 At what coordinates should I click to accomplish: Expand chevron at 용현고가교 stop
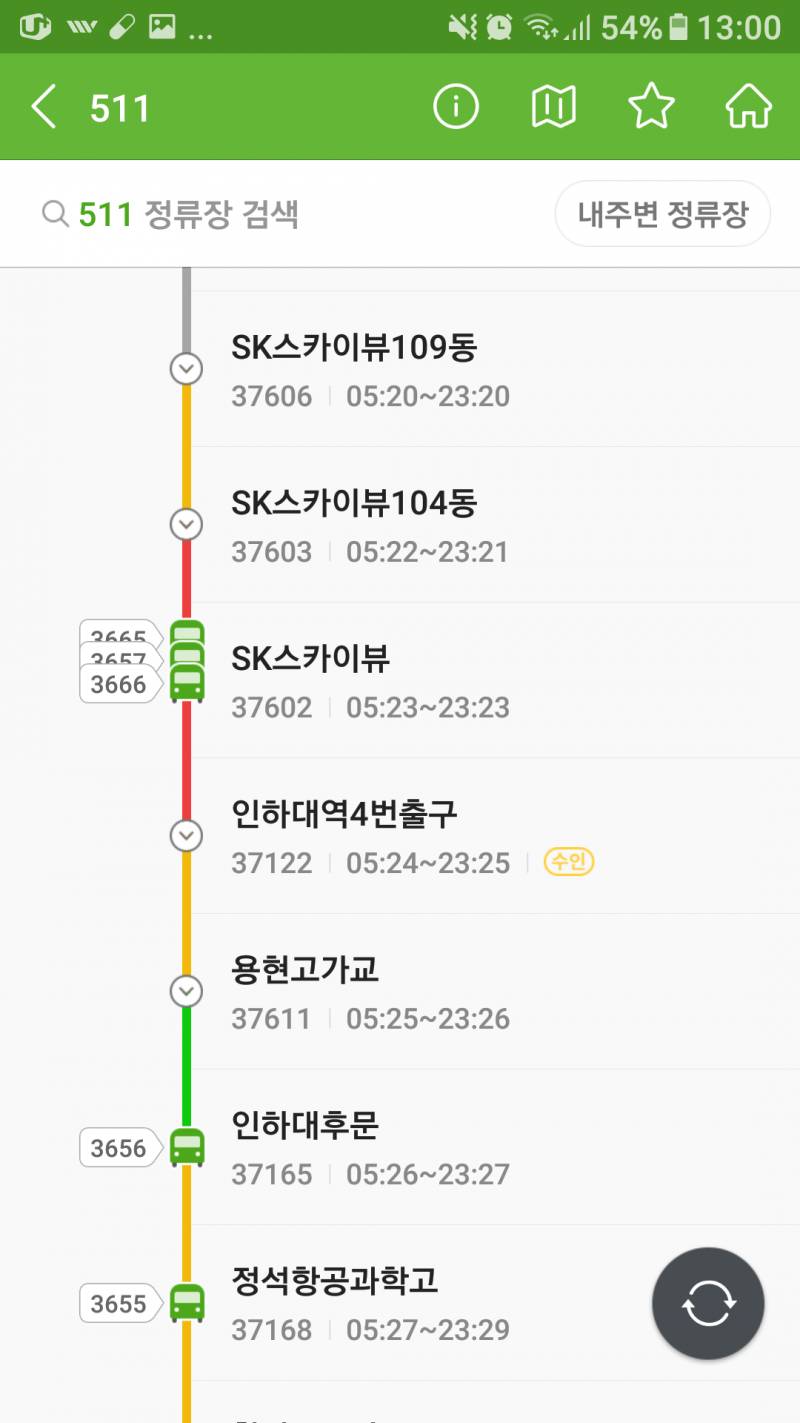click(x=186, y=991)
